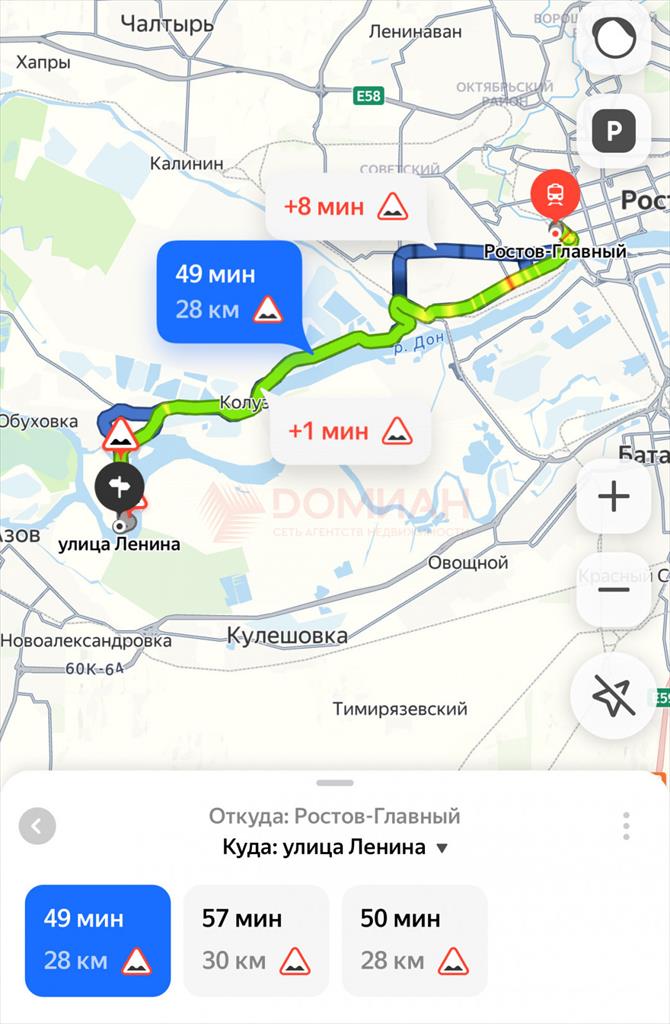670x1024 pixels.
Task: Zoom out of the map
Action: coord(614,590)
